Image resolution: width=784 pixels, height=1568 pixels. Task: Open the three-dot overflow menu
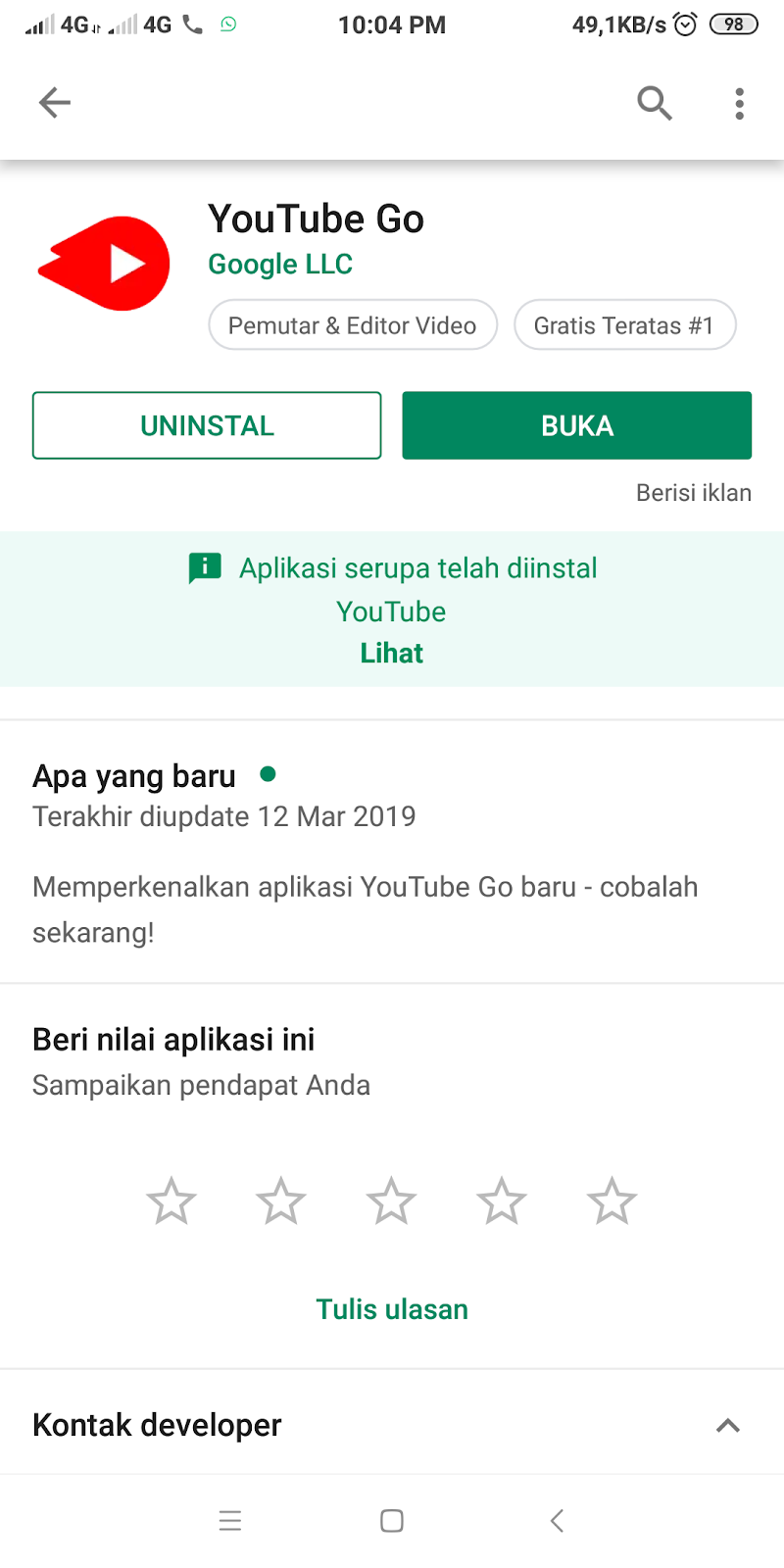coord(740,103)
